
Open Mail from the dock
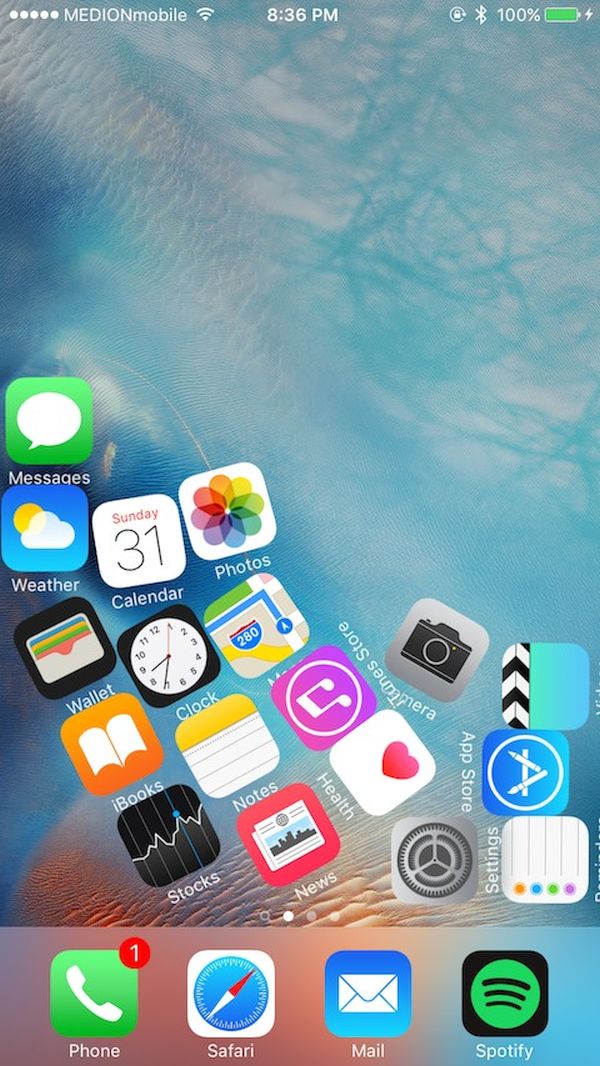(368, 993)
